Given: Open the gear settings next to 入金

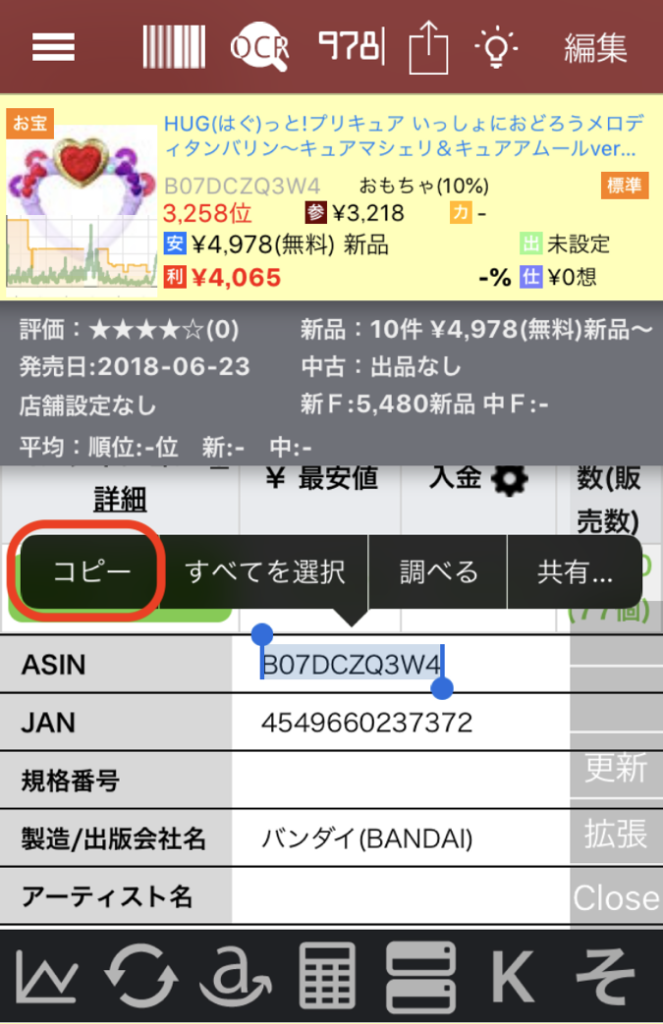Looking at the screenshot, I should coord(511,482).
